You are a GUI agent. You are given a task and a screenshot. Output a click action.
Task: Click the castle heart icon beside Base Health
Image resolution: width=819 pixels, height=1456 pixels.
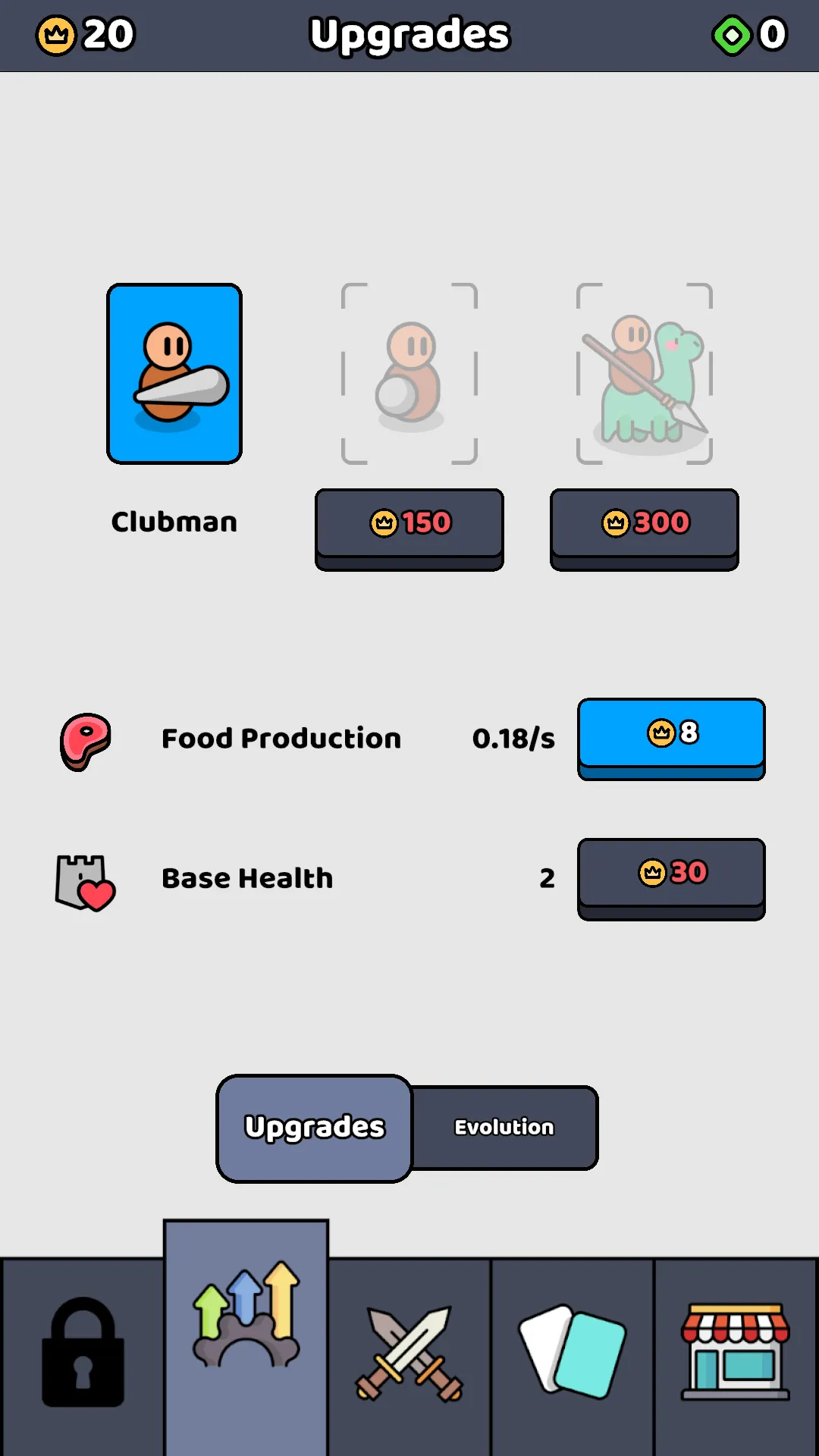[85, 880]
